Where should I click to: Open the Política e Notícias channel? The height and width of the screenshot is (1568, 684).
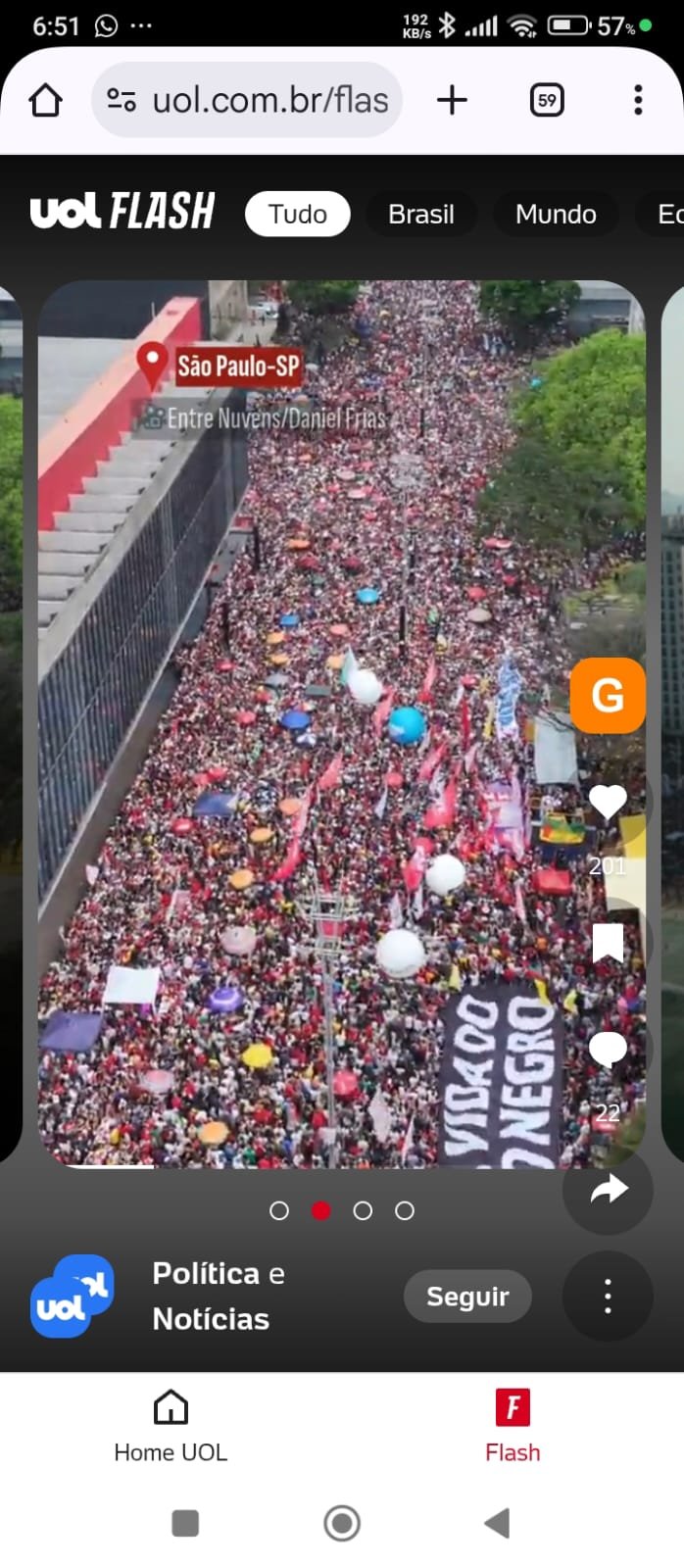coord(218,1296)
